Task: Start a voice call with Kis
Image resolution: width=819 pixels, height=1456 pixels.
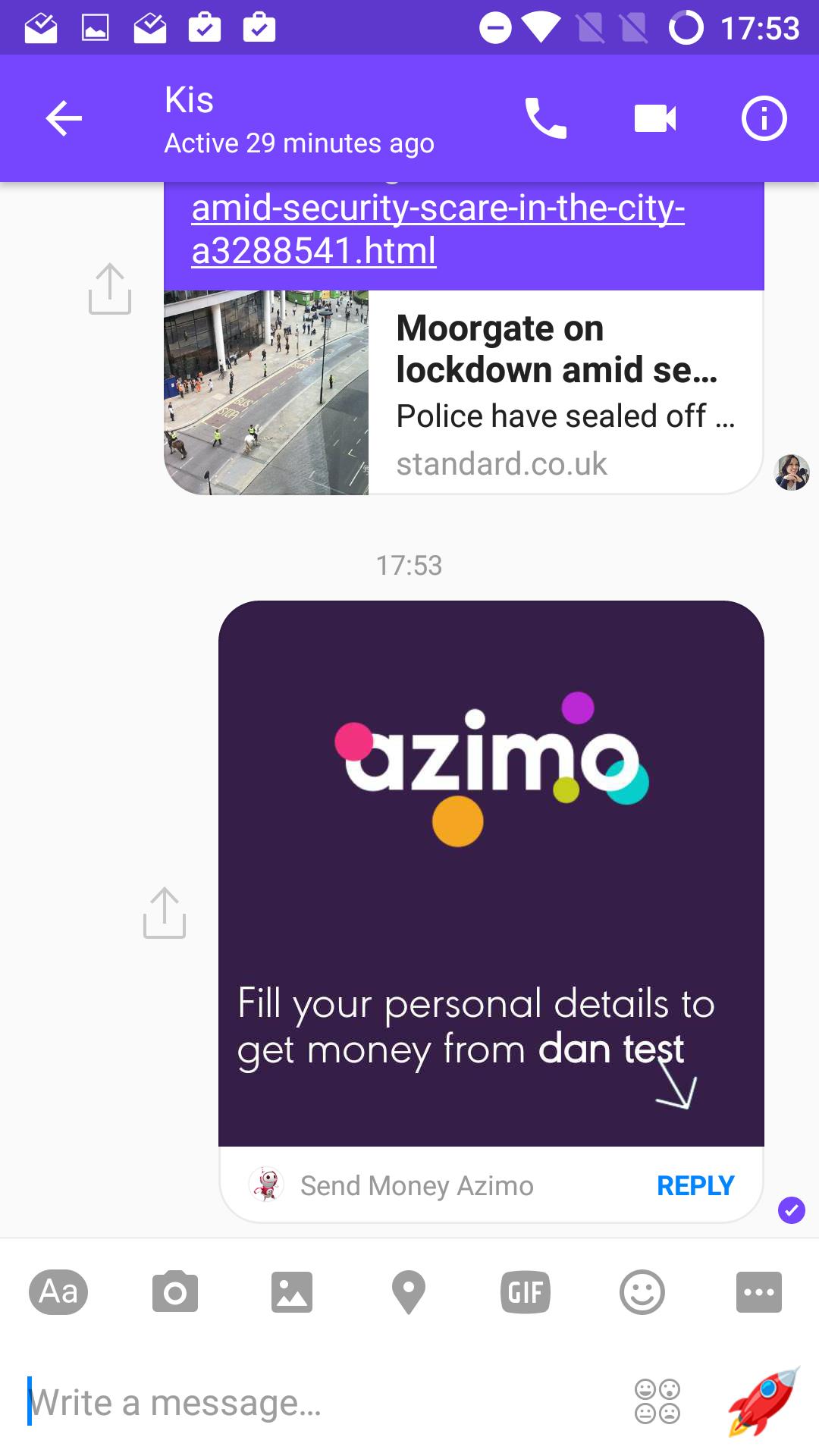Action: [545, 118]
